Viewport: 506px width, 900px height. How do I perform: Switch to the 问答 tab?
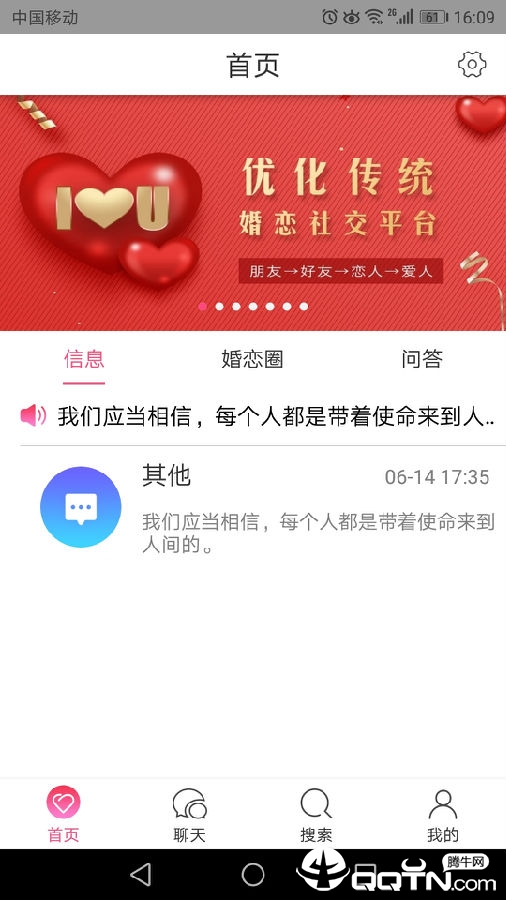(x=422, y=360)
